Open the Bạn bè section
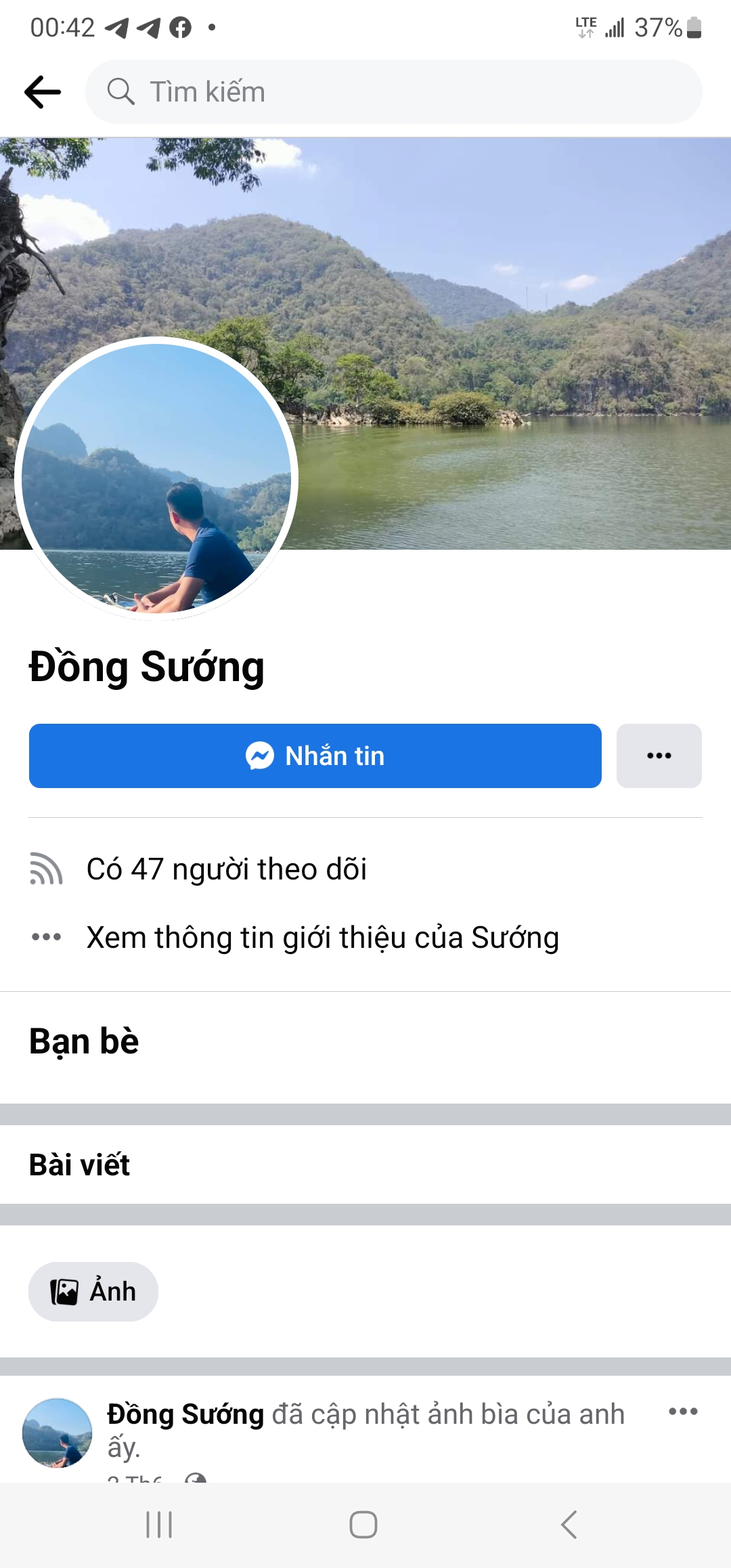 point(83,1041)
